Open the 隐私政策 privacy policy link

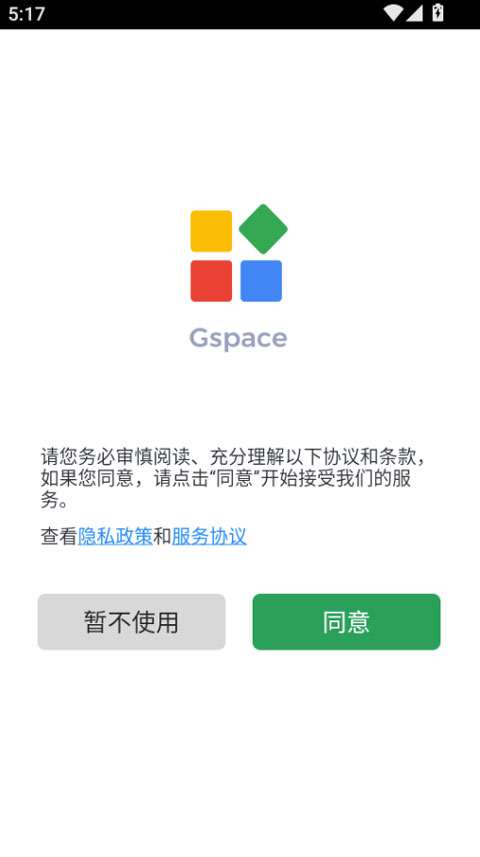coord(115,536)
